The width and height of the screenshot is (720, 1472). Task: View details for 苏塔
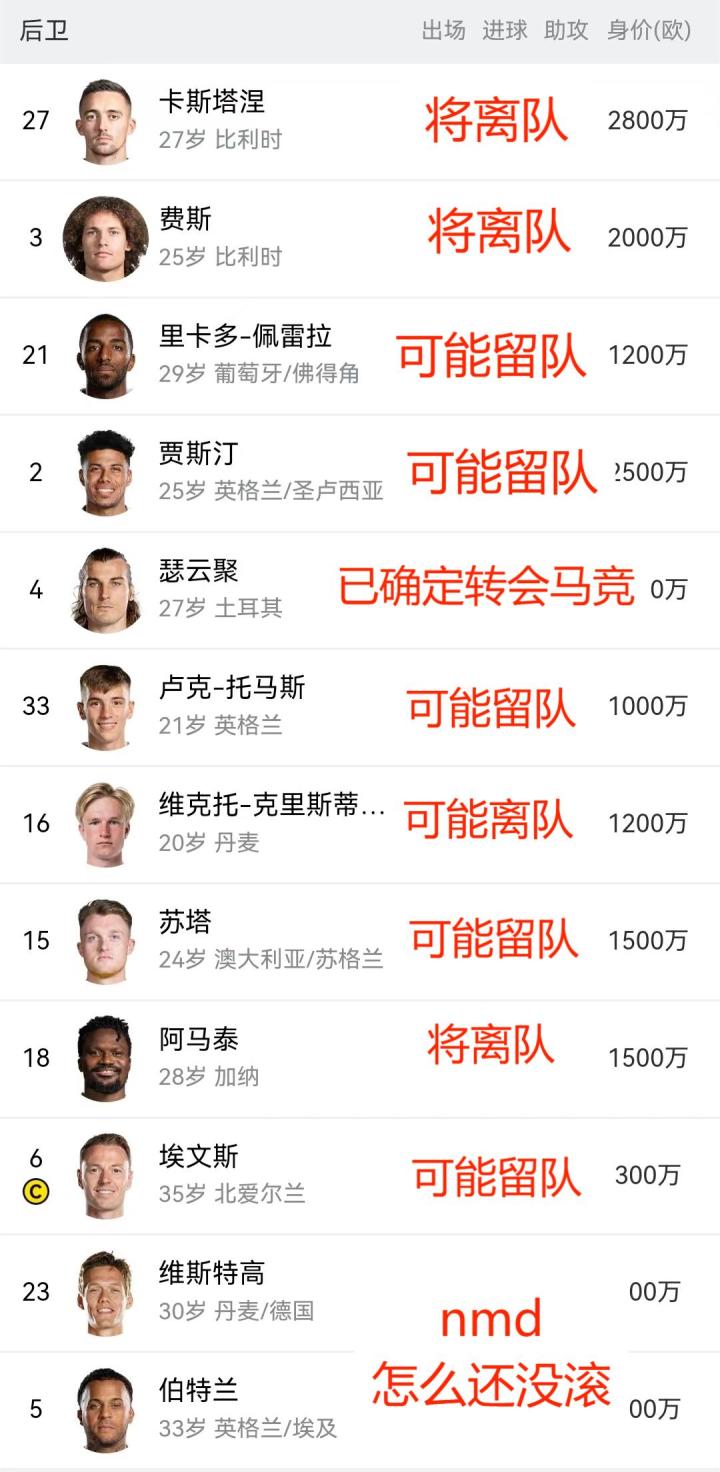pos(186,923)
